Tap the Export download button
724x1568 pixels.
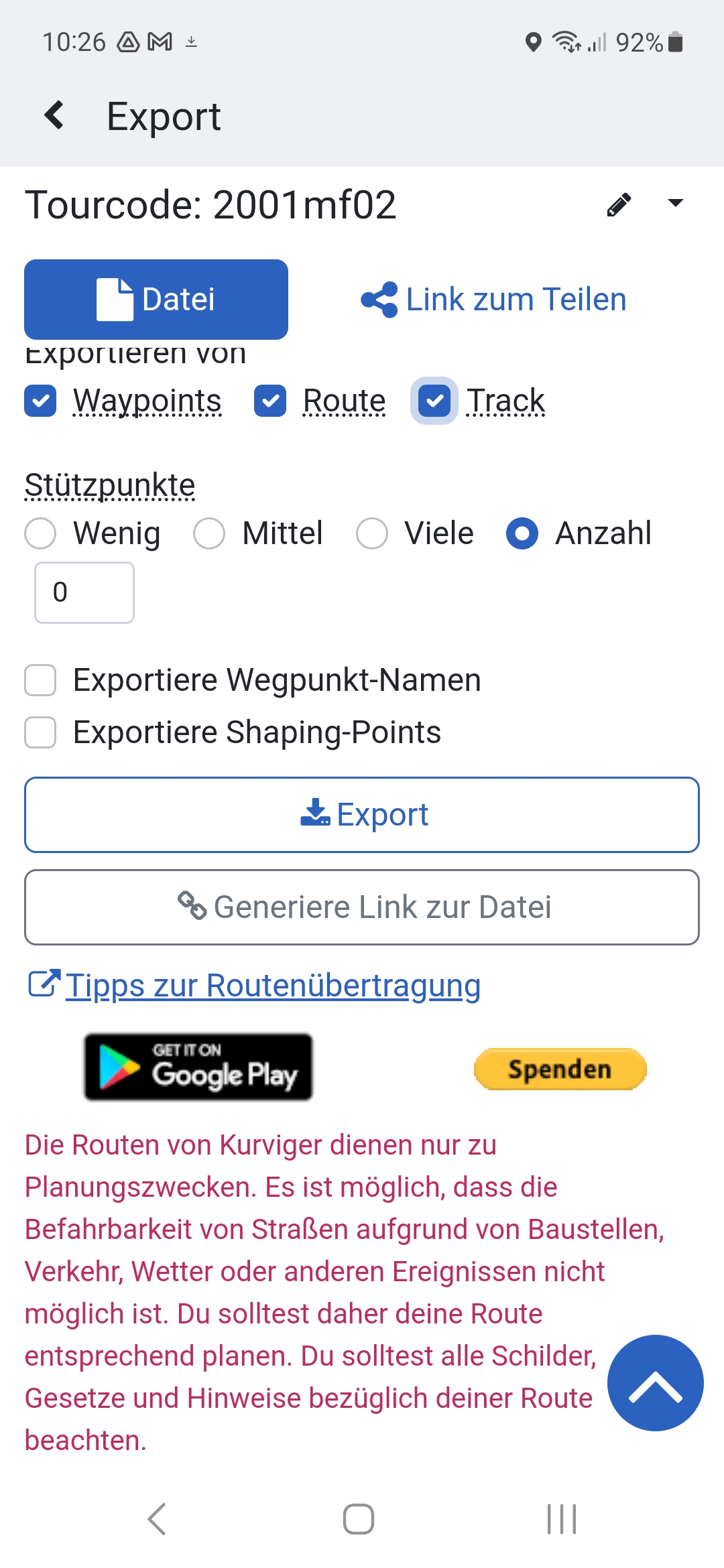click(x=362, y=815)
